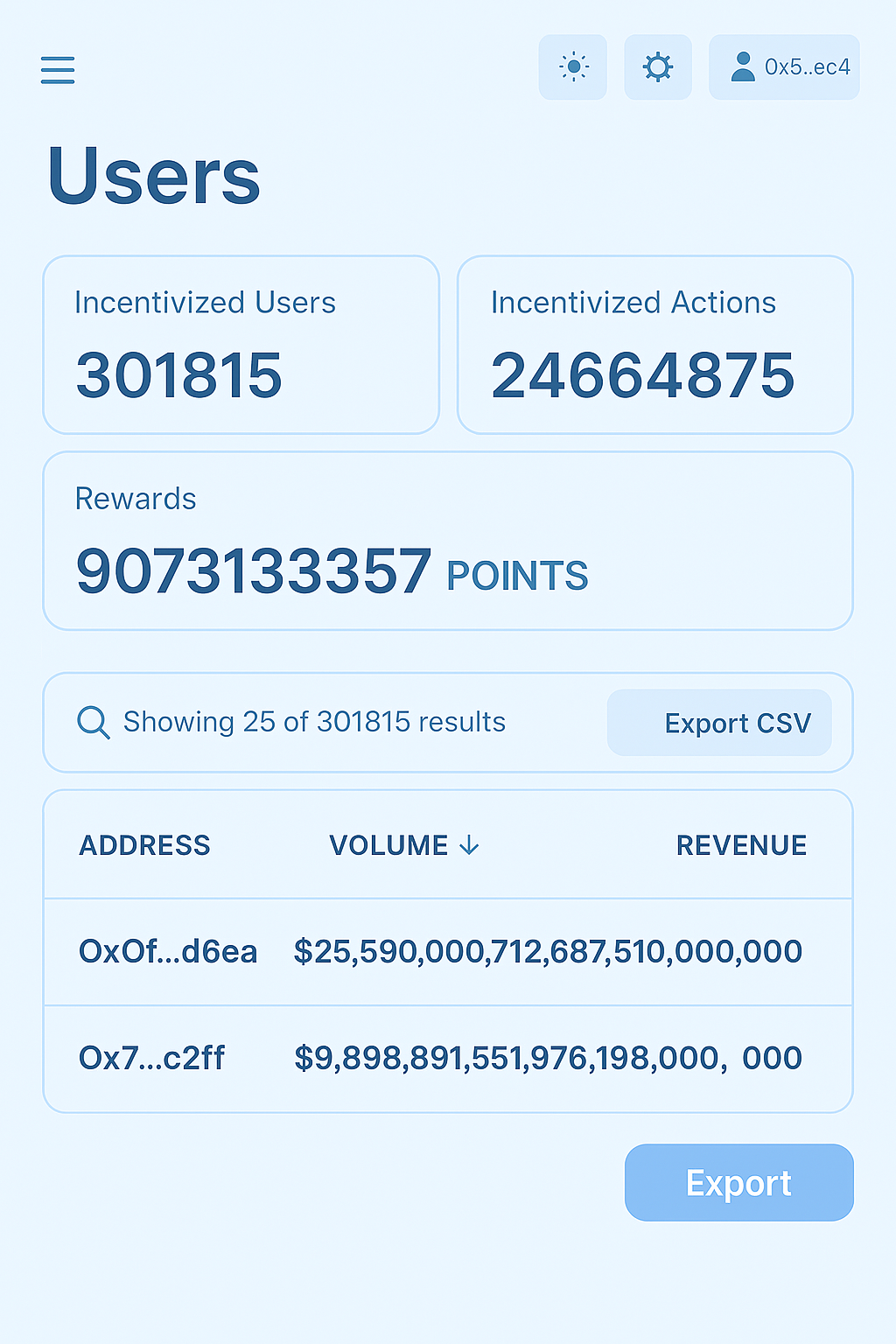The width and height of the screenshot is (896, 1344).
Task: Sort by the Revenue column header
Action: click(741, 845)
